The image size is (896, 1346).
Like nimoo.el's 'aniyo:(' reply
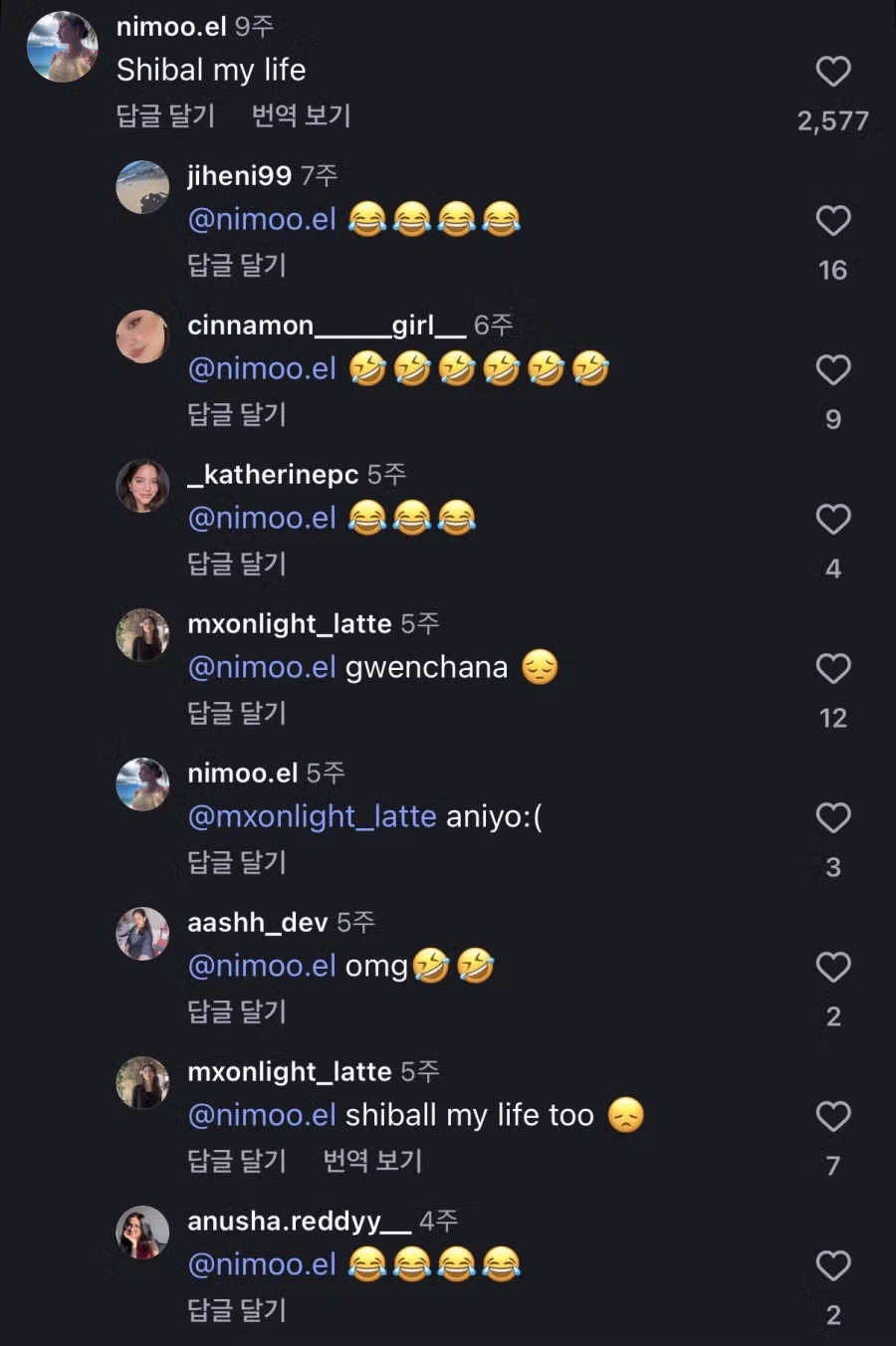click(832, 818)
